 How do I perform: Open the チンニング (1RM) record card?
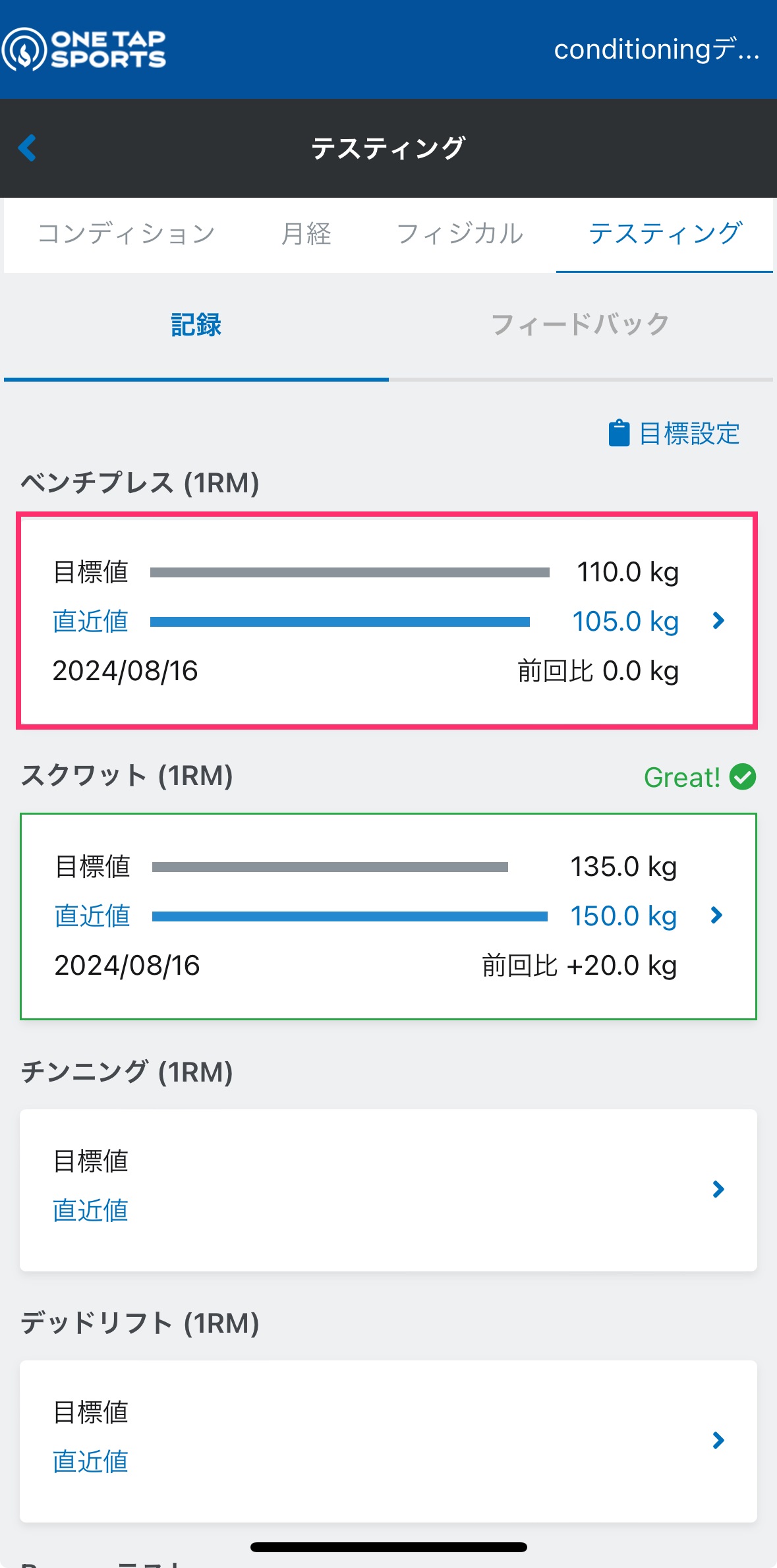pos(388,1190)
